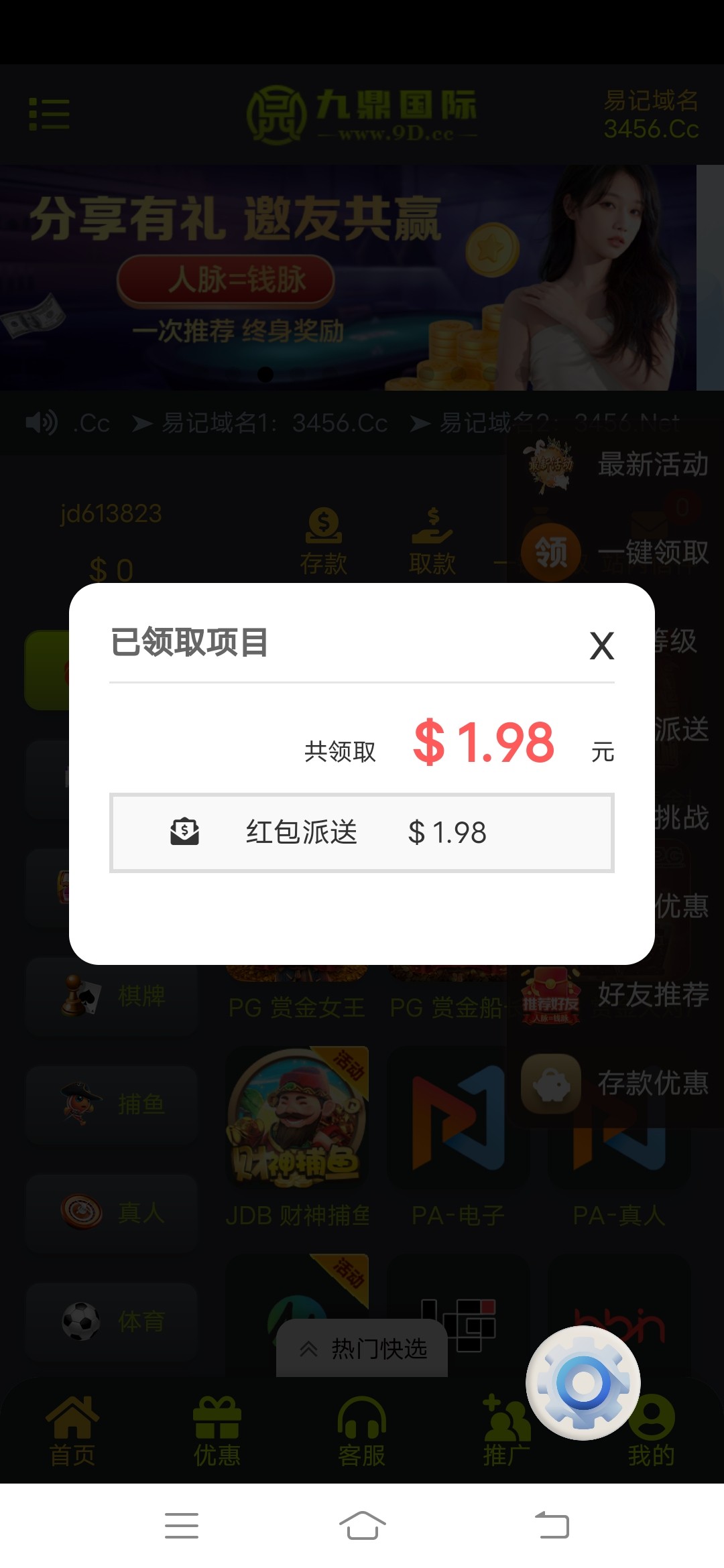Navigate back with the system back button
The image size is (724, 1568).
click(x=552, y=1526)
